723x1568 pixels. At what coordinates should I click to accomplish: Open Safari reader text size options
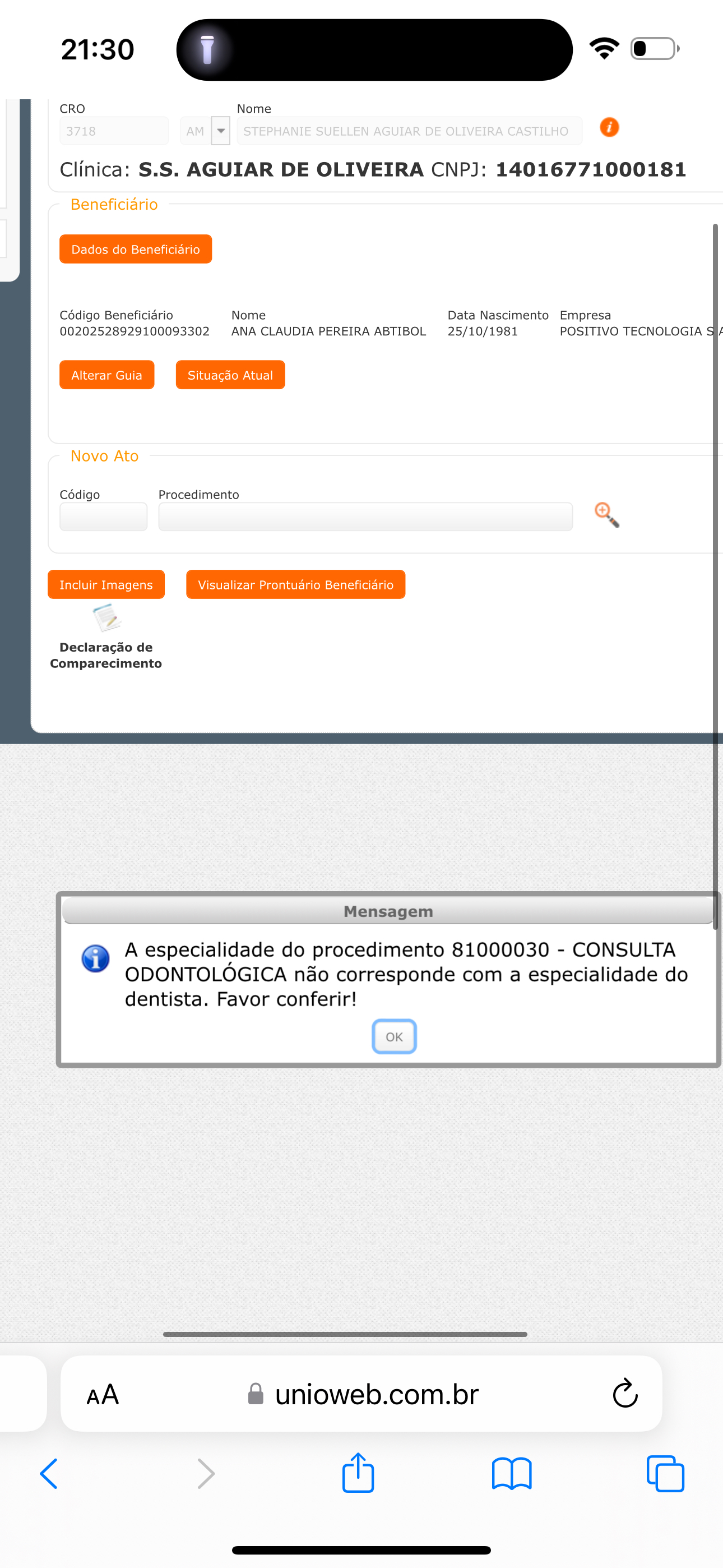102,1394
